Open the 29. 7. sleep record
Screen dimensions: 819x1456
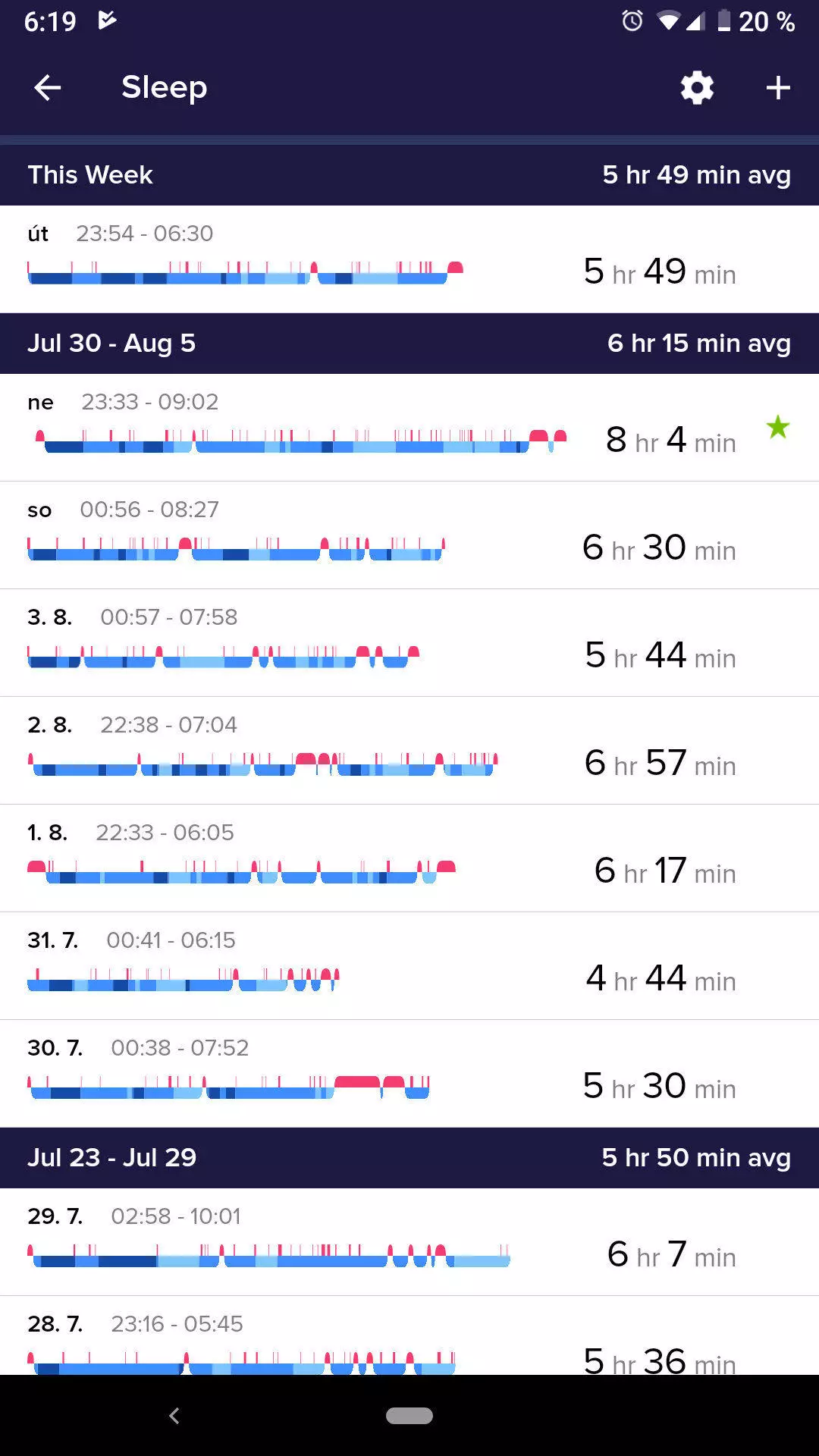[409, 1242]
